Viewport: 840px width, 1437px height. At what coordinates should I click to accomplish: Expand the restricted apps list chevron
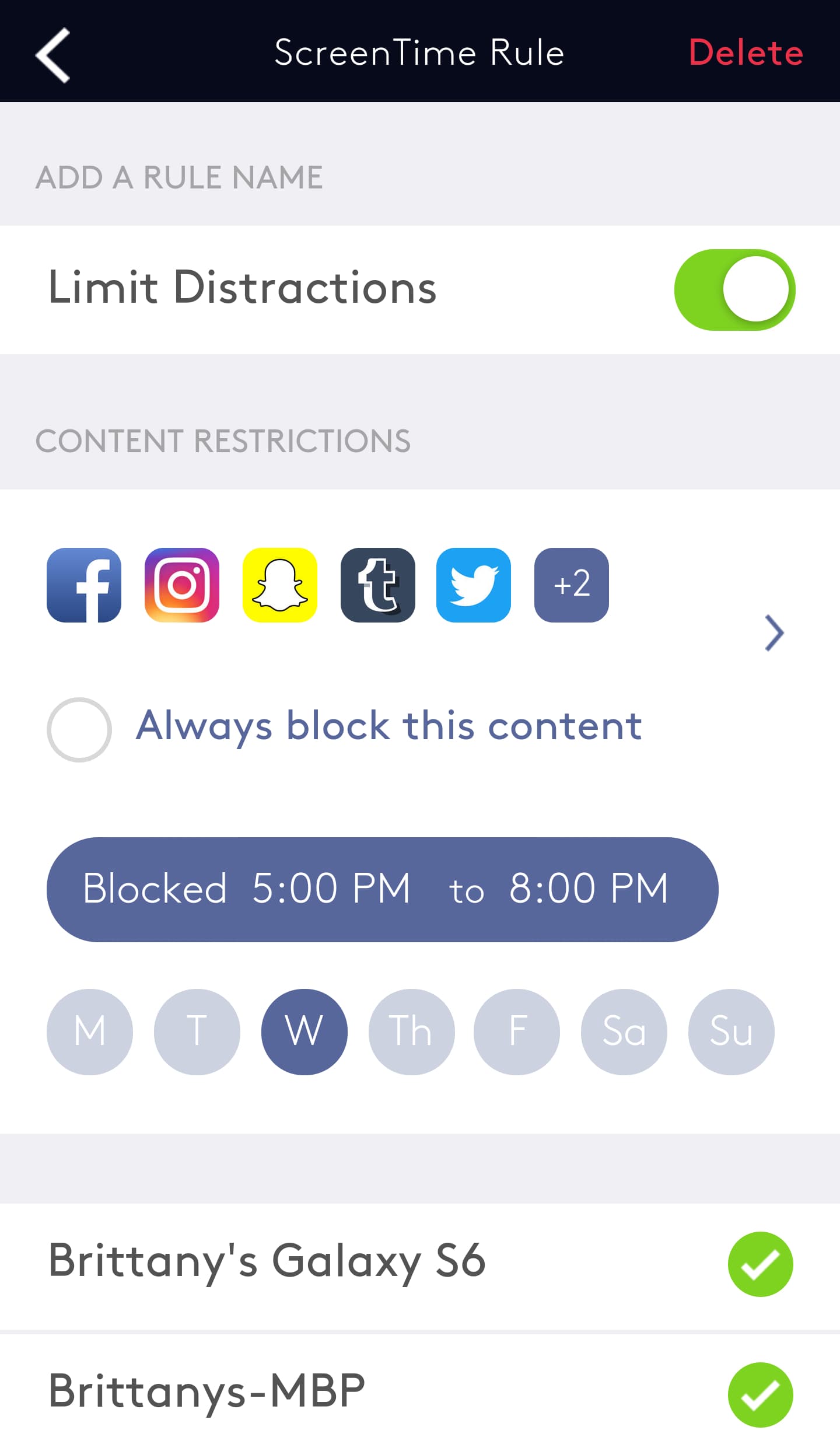tap(774, 632)
